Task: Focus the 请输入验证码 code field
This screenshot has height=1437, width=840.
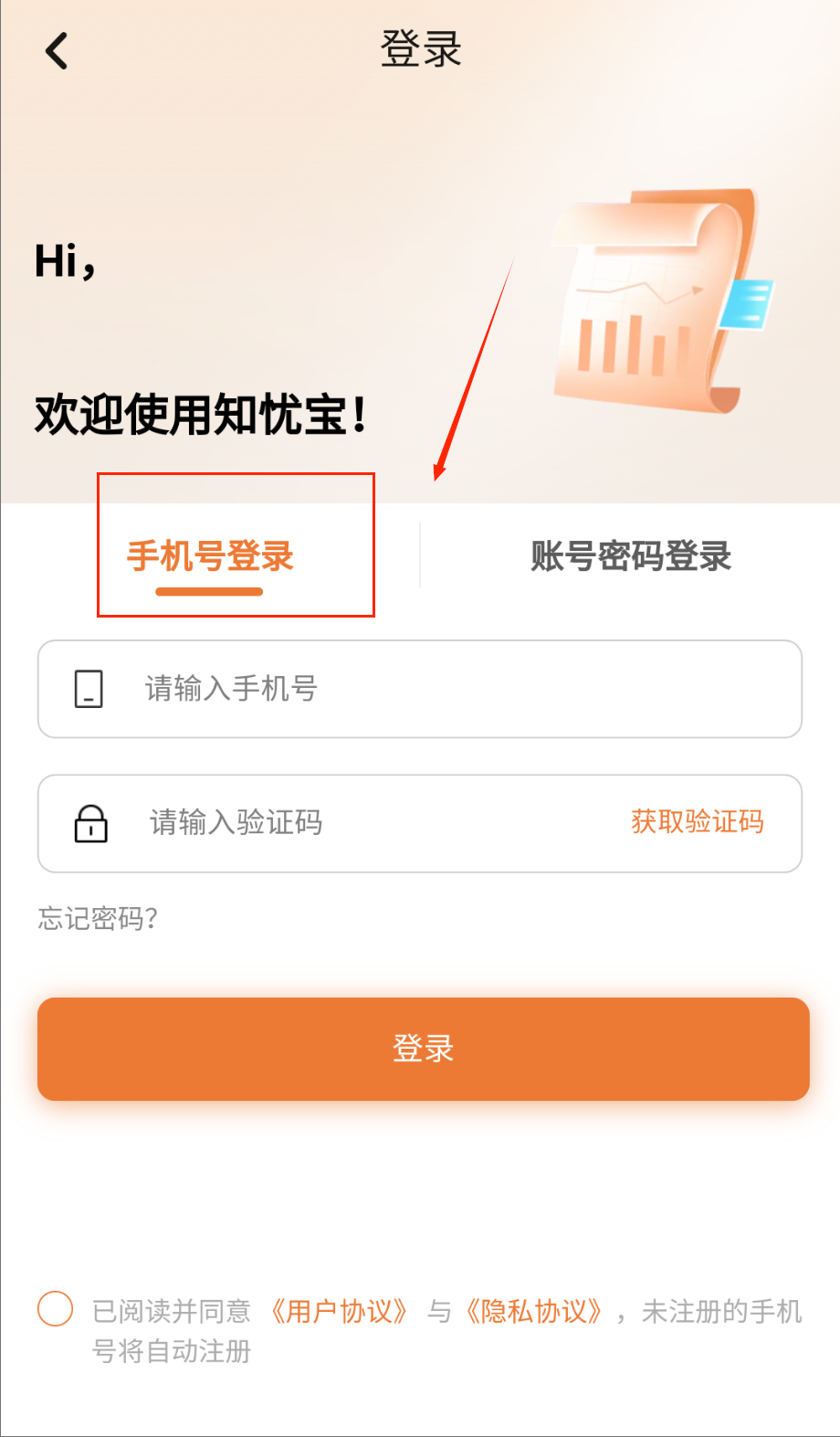Action: point(365,823)
